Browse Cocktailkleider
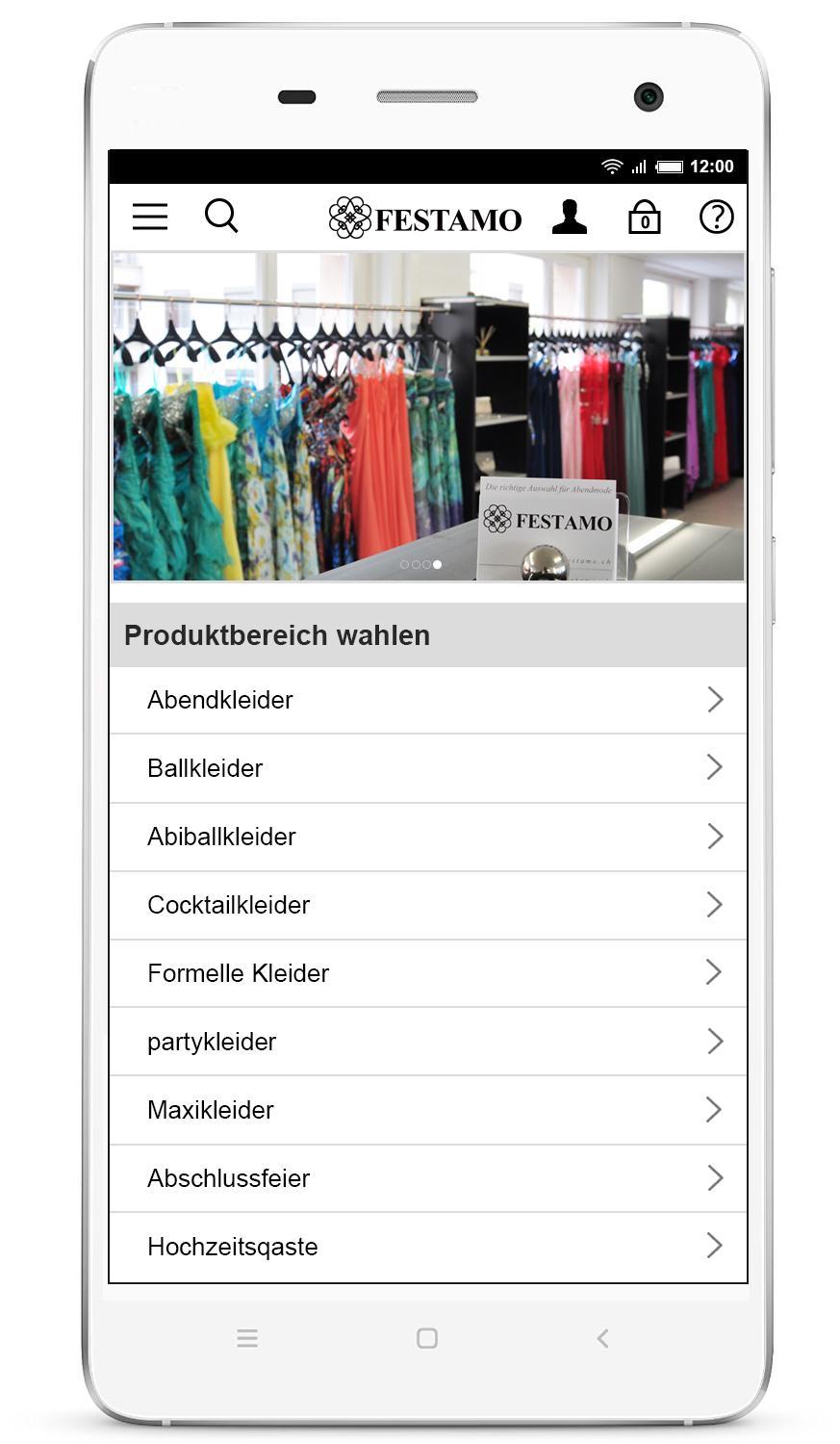 [x=428, y=905]
